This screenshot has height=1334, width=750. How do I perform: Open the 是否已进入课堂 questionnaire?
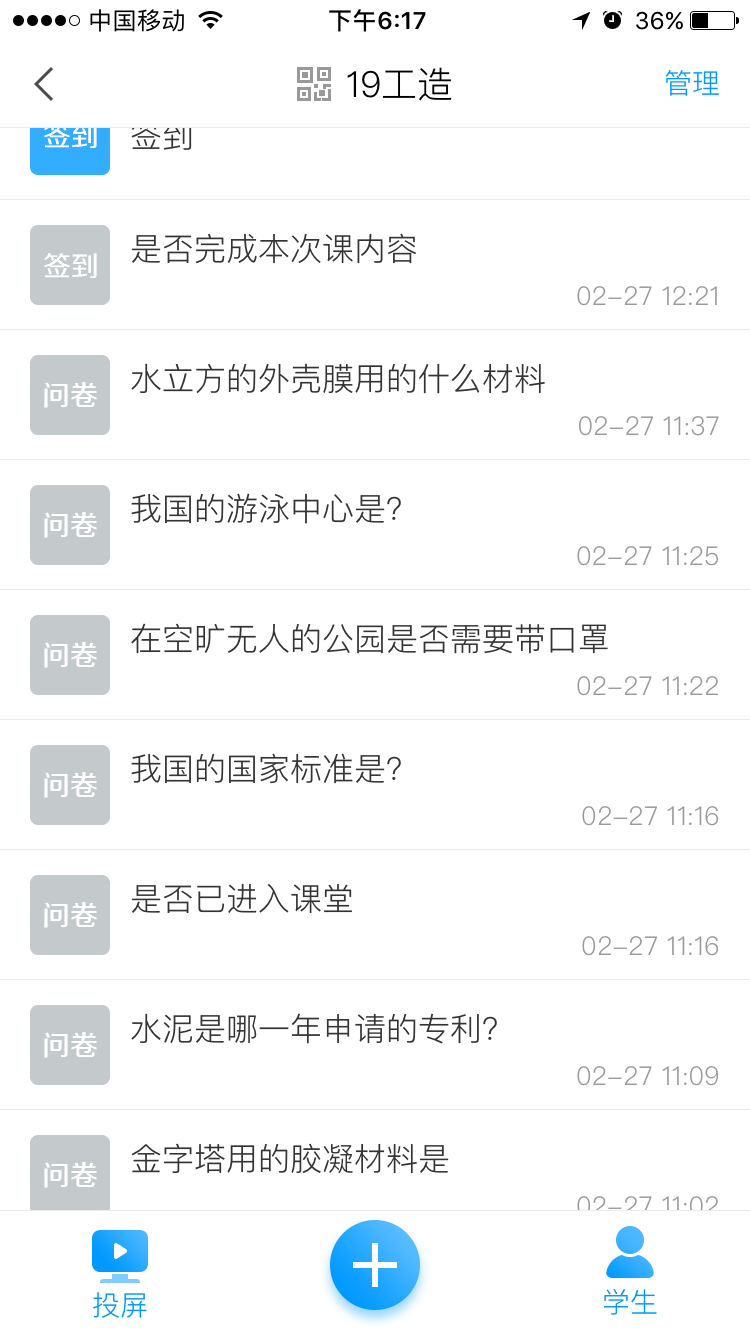pos(375,915)
